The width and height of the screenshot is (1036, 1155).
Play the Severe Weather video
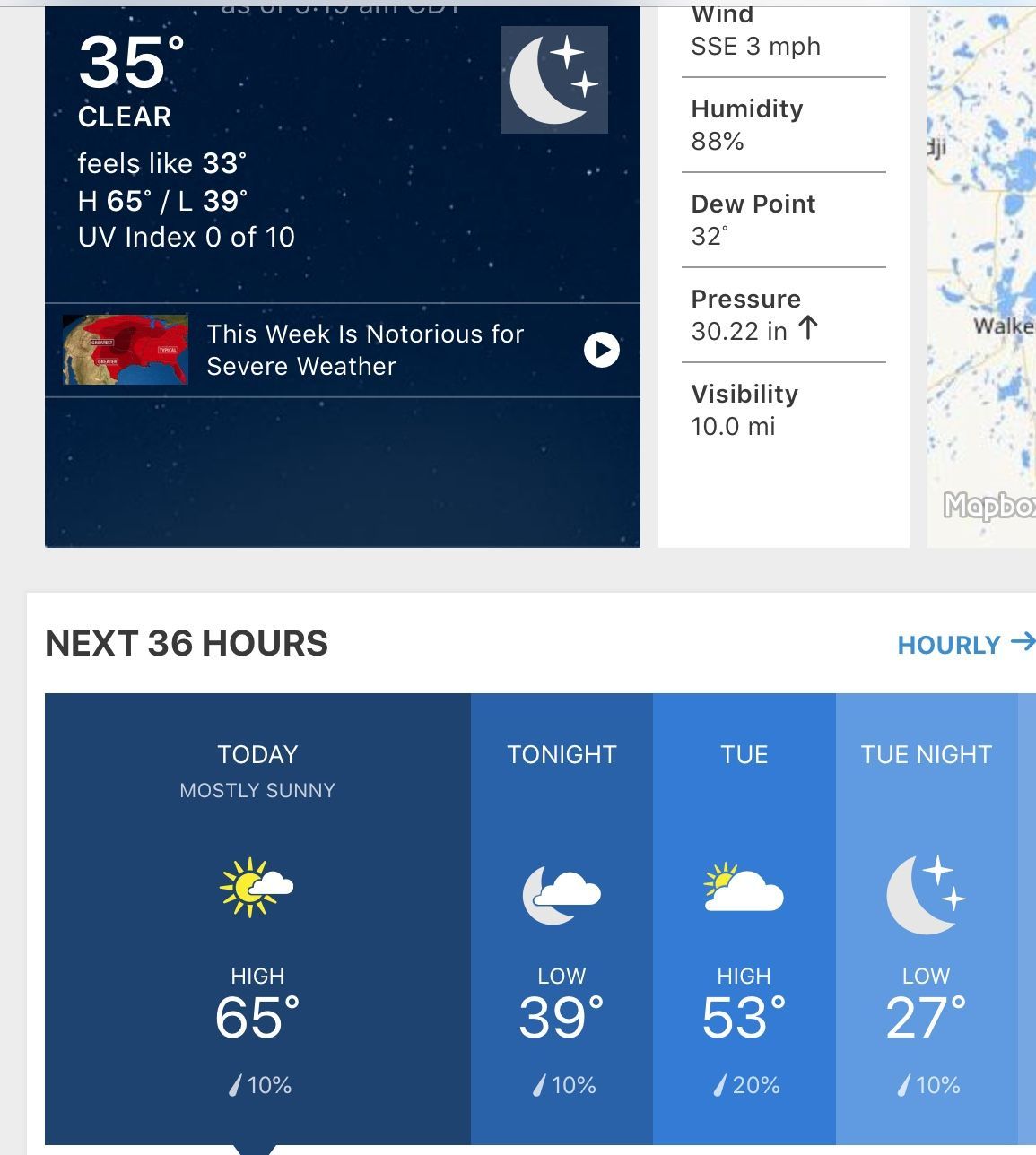[x=601, y=350]
